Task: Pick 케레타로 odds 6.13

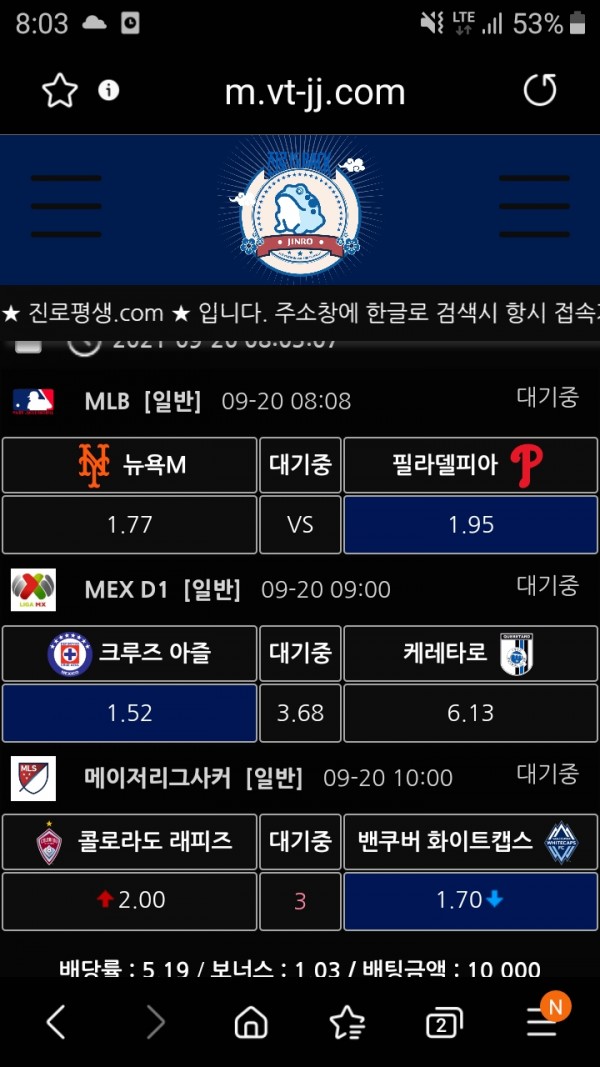Action: click(471, 713)
